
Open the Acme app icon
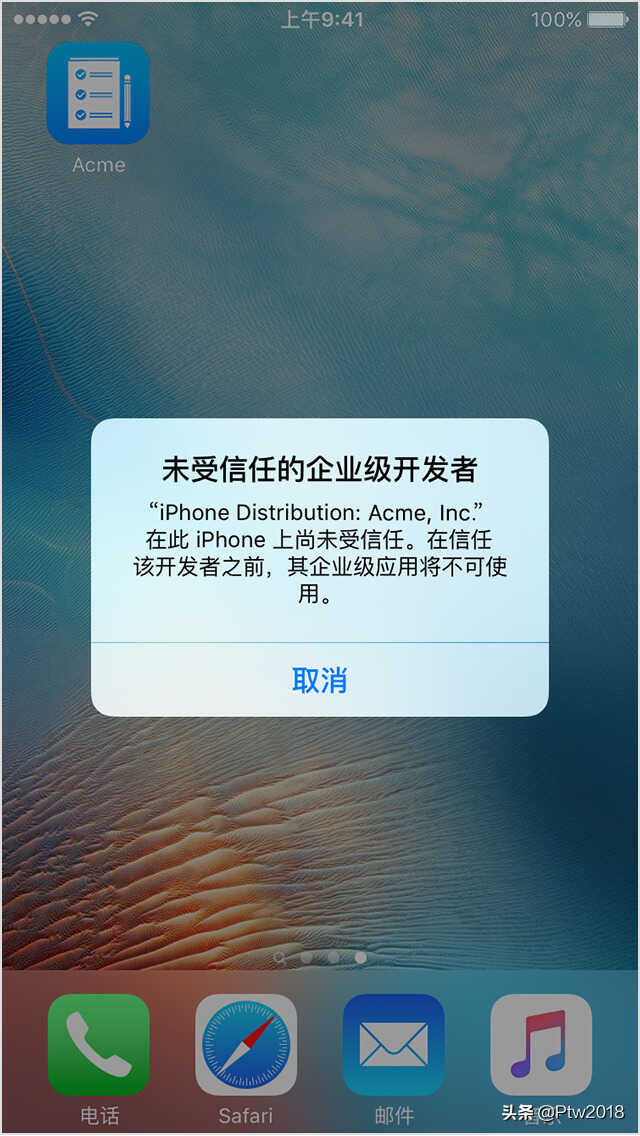coord(98,93)
